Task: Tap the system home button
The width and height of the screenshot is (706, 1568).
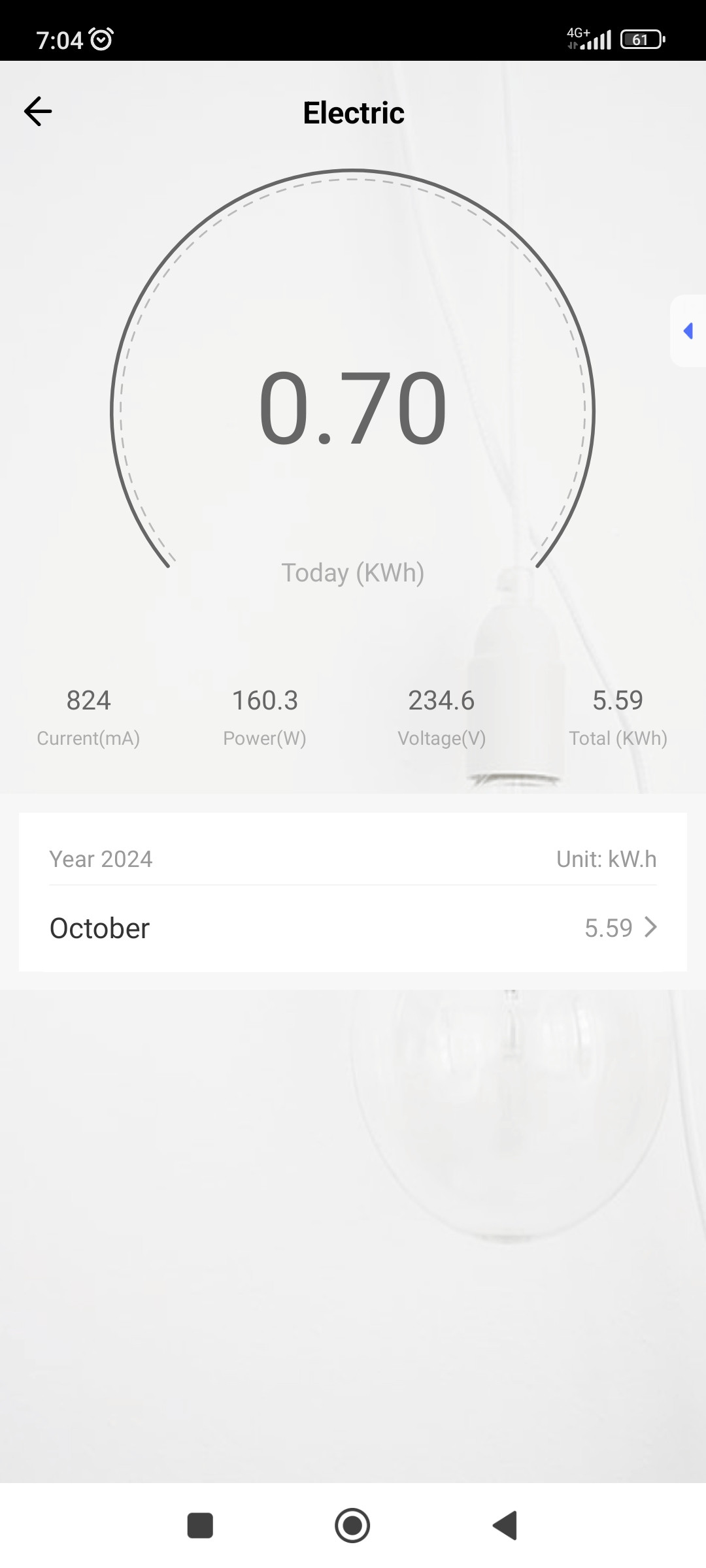Action: [x=352, y=1526]
